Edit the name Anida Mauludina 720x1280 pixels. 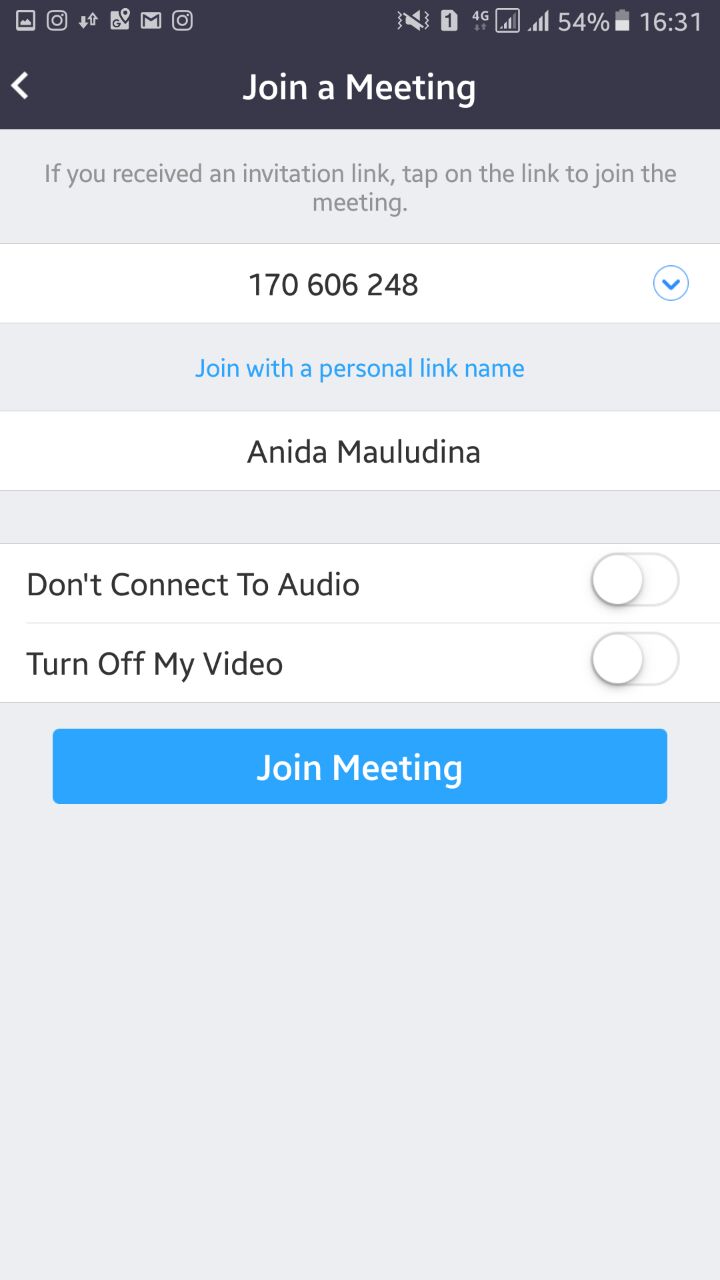pos(363,452)
